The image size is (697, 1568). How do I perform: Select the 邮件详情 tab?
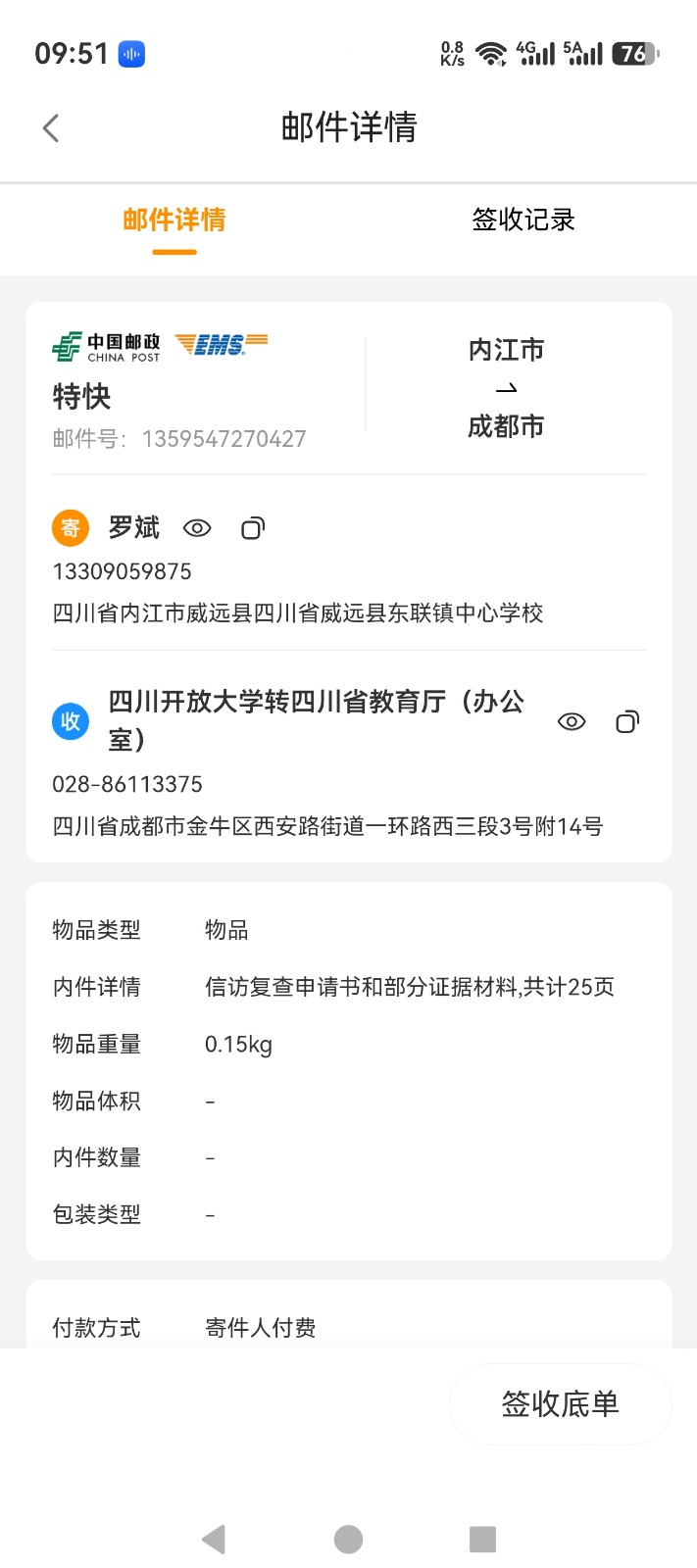[174, 220]
